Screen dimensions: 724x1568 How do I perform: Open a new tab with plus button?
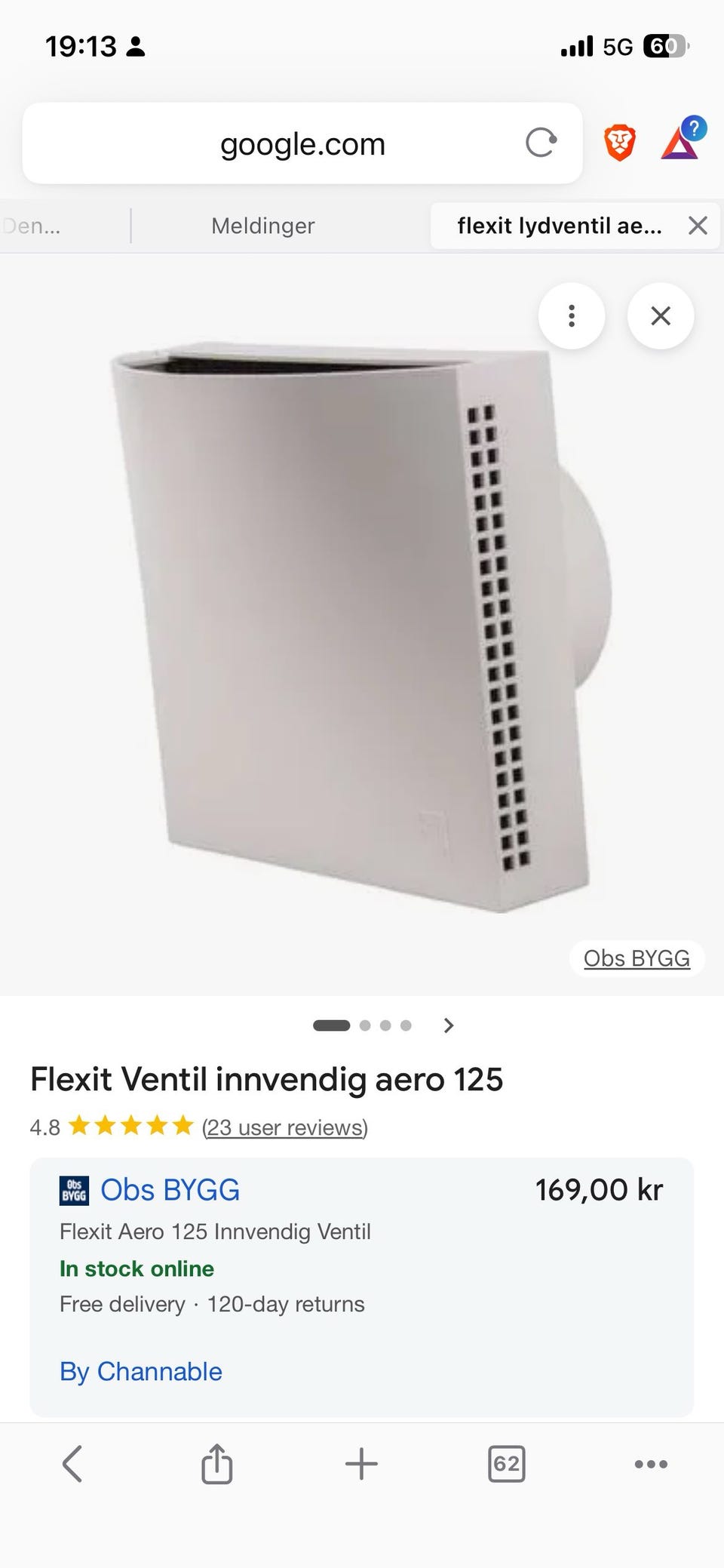click(x=361, y=1464)
